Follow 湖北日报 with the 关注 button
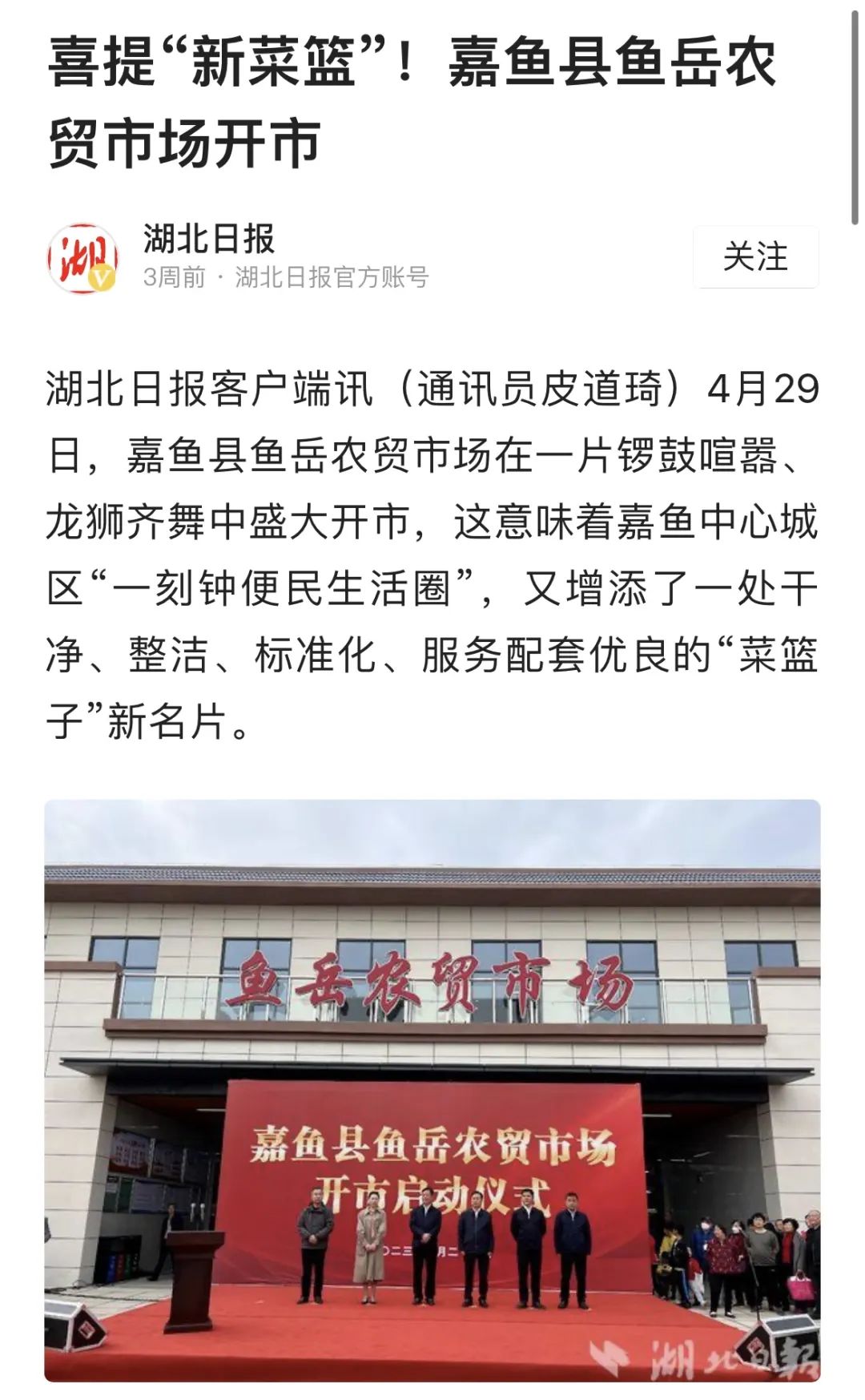Viewport: 865px width, 1400px height. click(x=755, y=257)
